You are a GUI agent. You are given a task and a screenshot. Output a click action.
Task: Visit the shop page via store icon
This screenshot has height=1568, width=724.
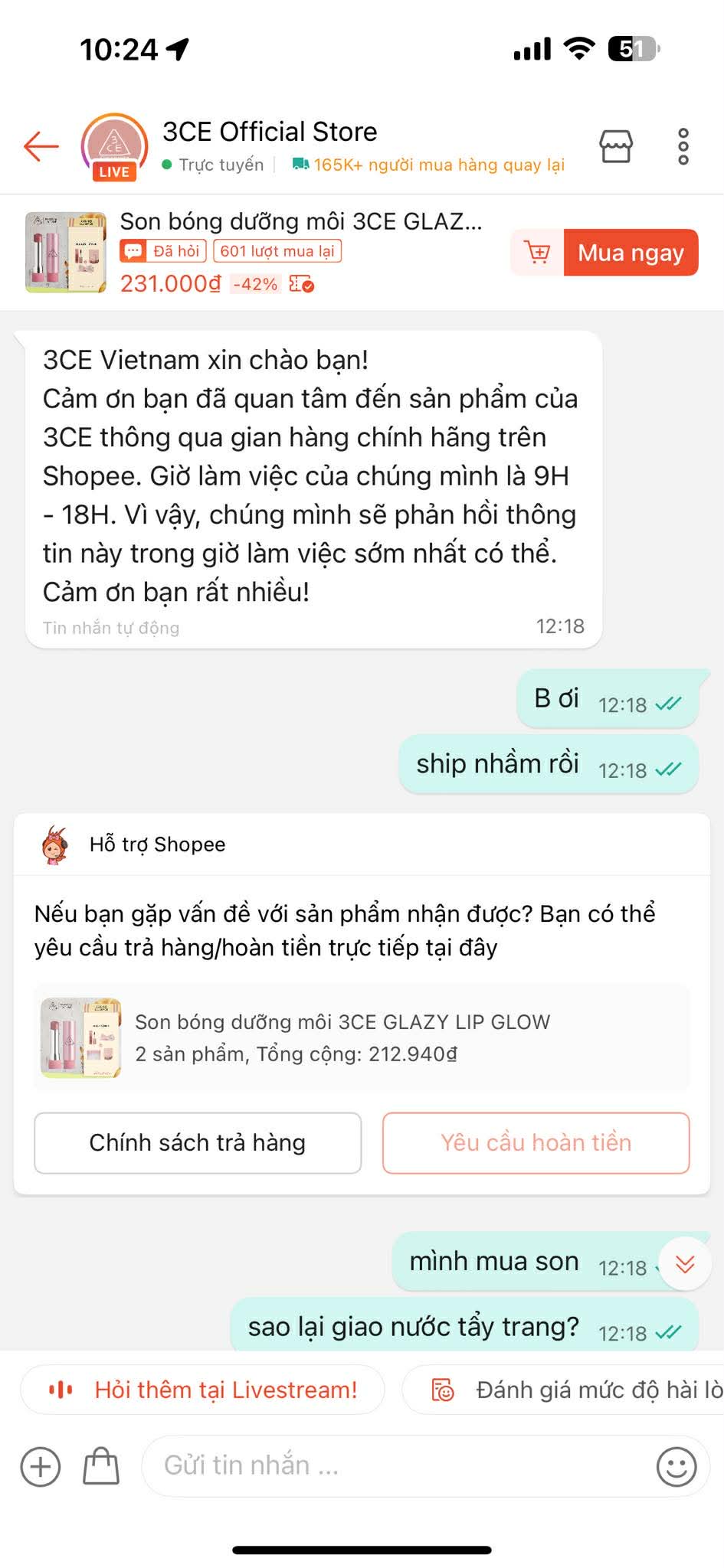tap(616, 146)
